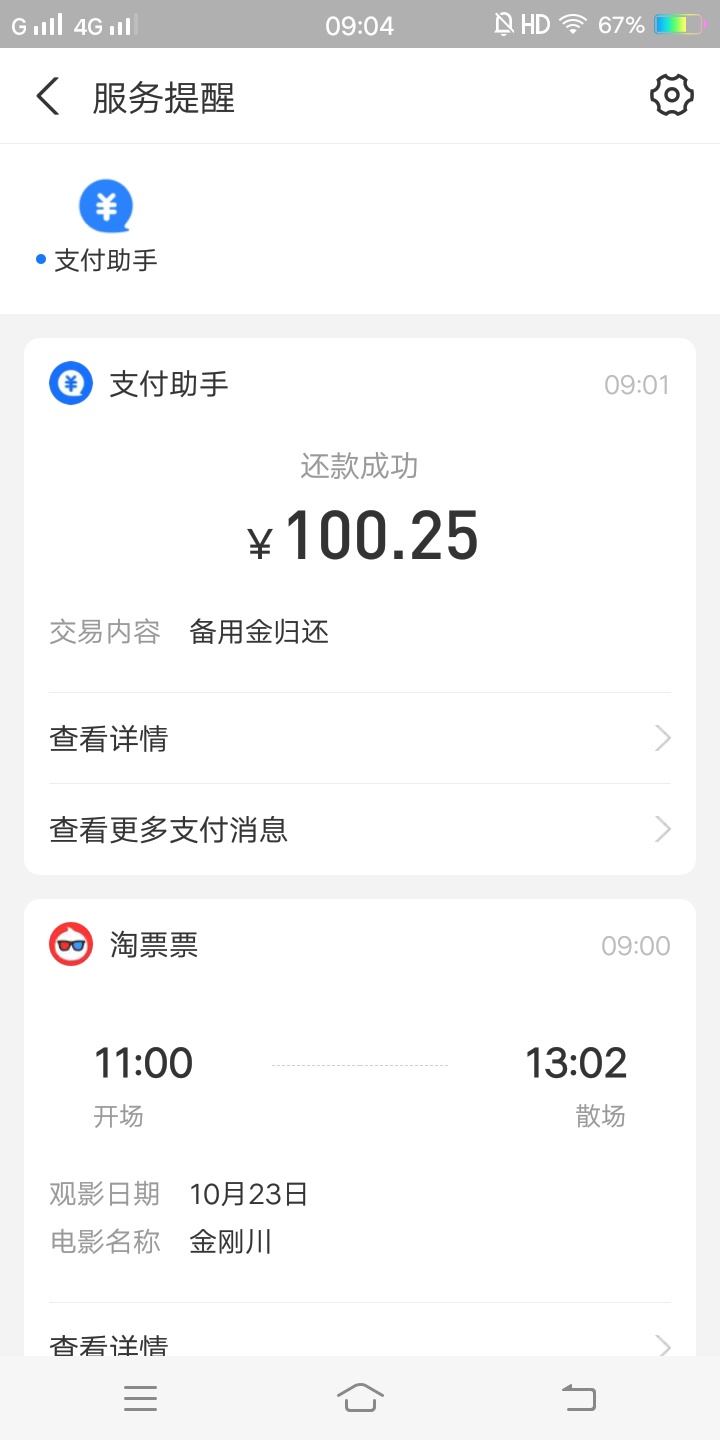720x1440 pixels.
Task: Open the settings gear icon
Action: tap(672, 96)
